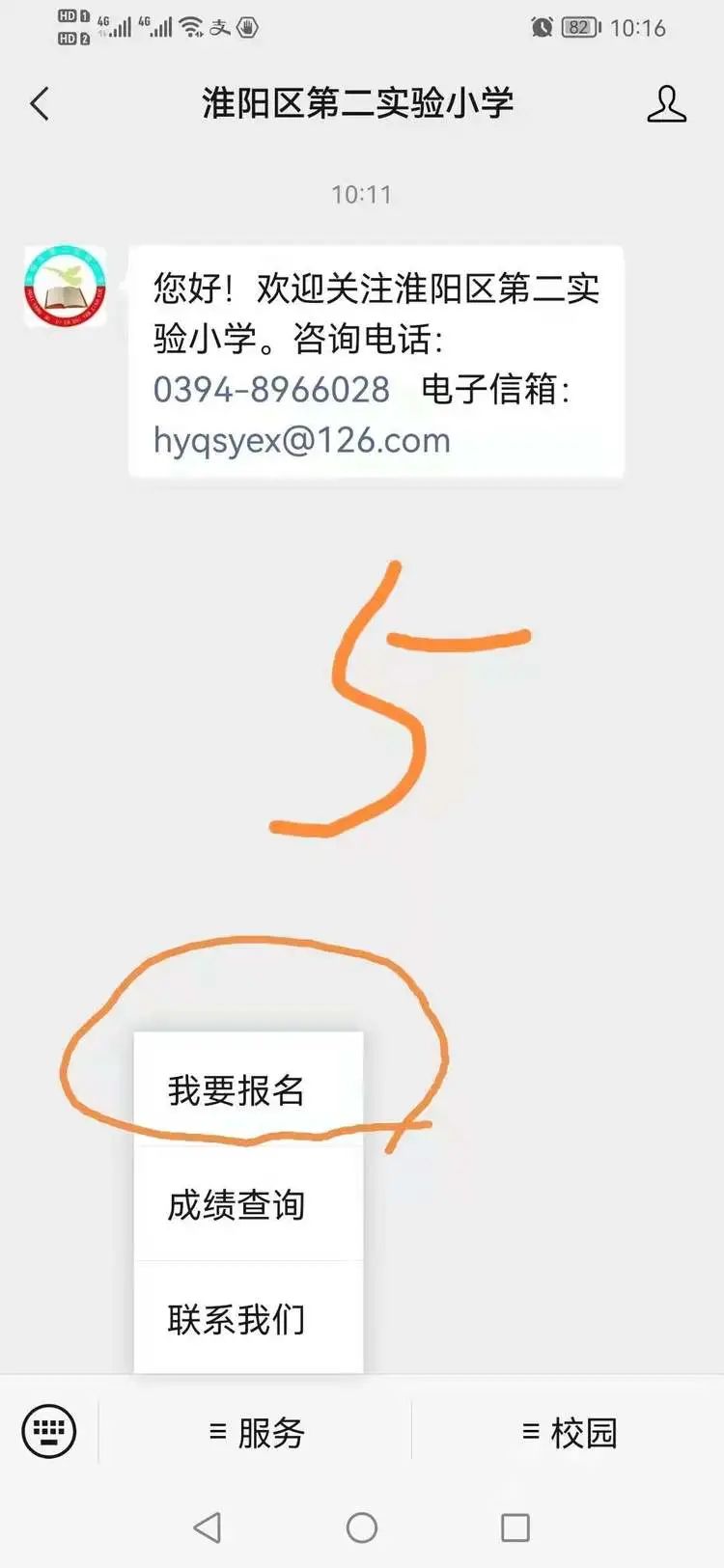This screenshot has width=724, height=1568.
Task: Select 我要报名 from the popup menu
Action: pos(237,1090)
